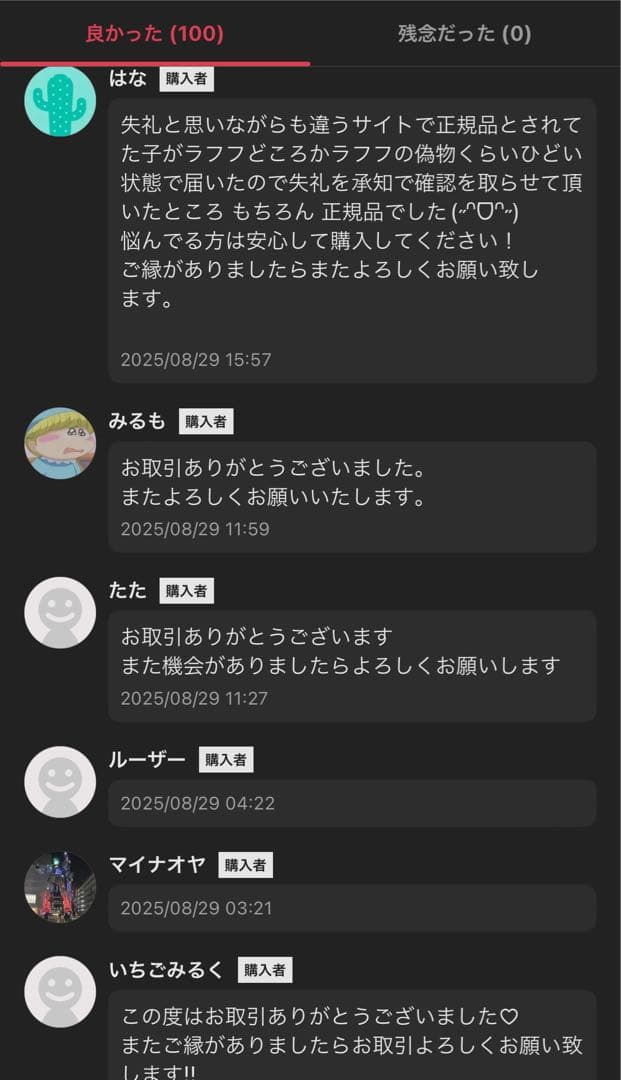
Task: View マイナオヤ's profile avatar
Action: 60,887
